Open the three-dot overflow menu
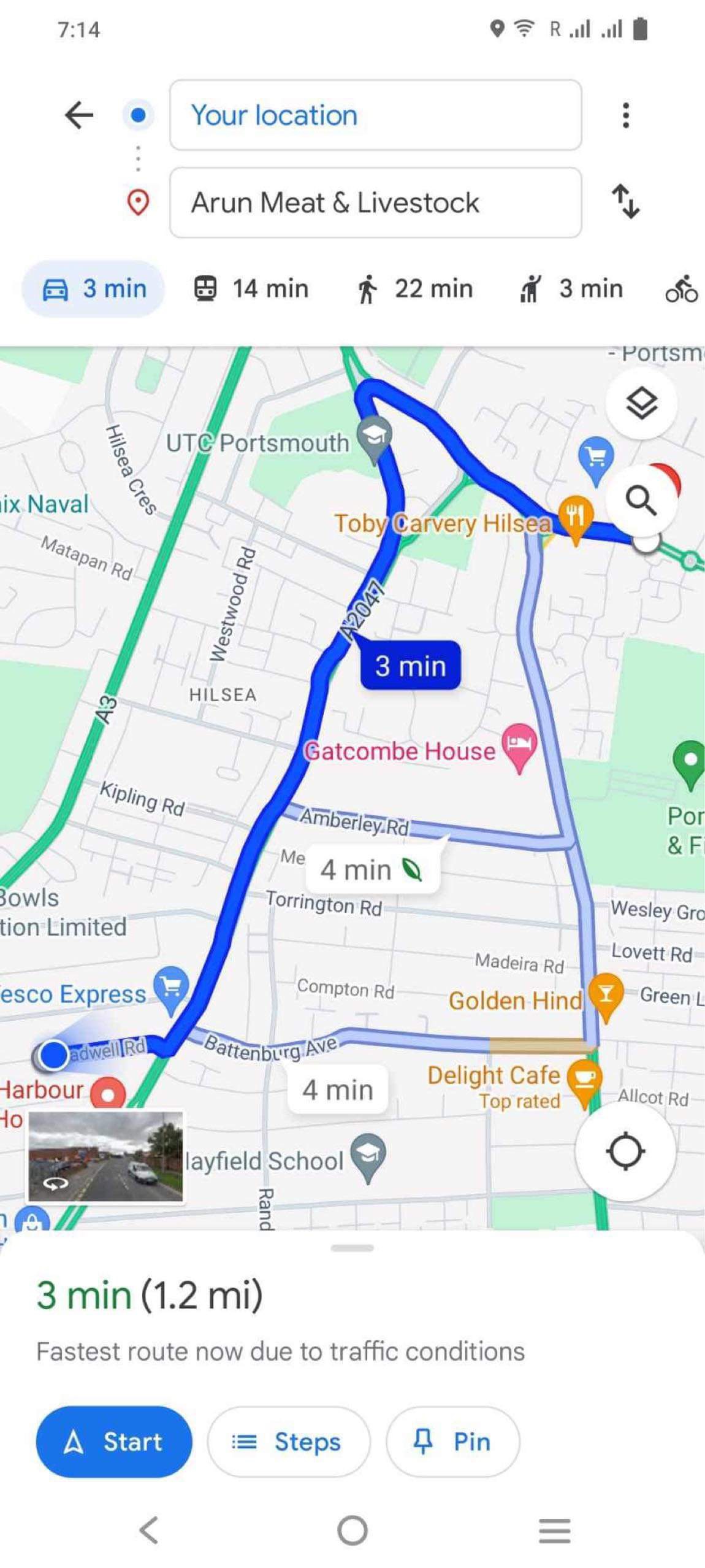 point(625,115)
